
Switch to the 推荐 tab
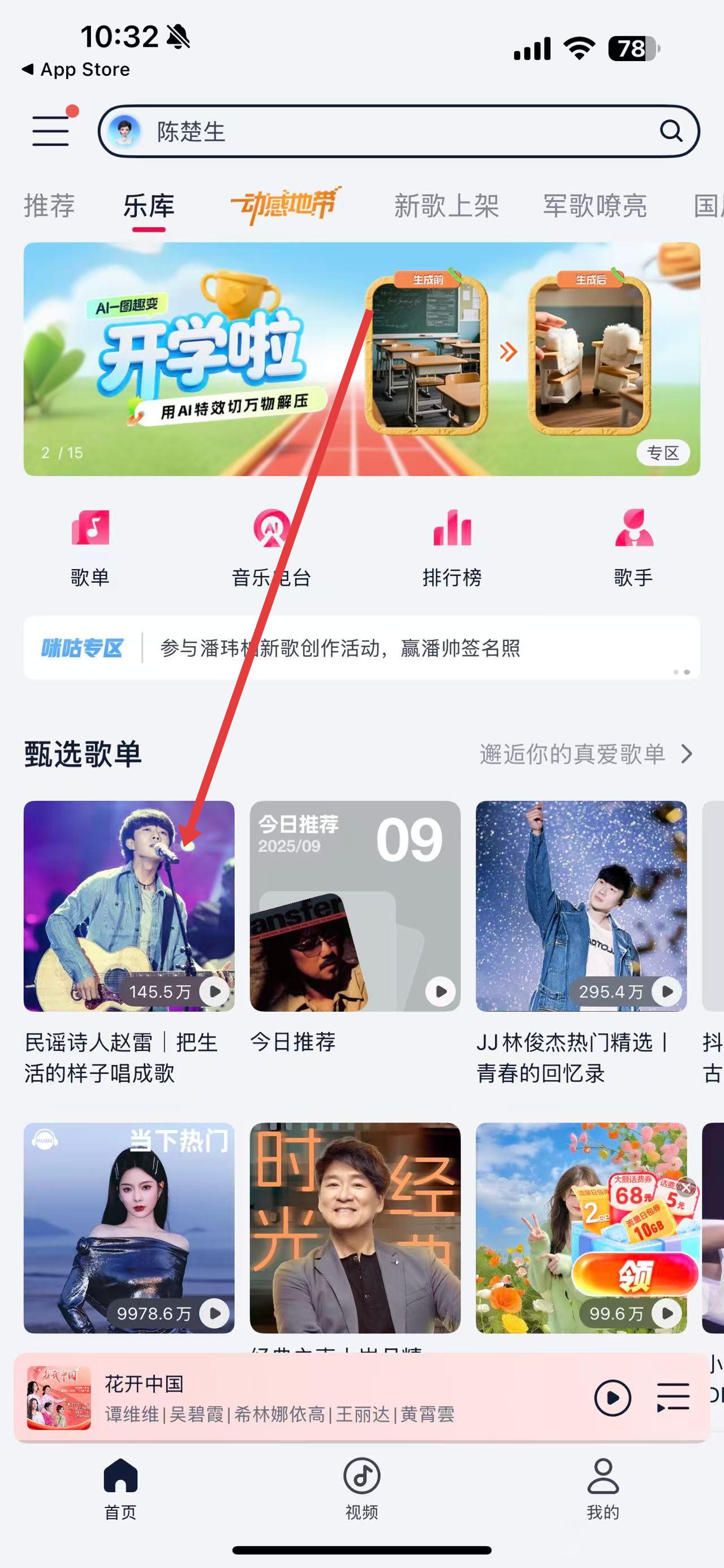coord(49,206)
